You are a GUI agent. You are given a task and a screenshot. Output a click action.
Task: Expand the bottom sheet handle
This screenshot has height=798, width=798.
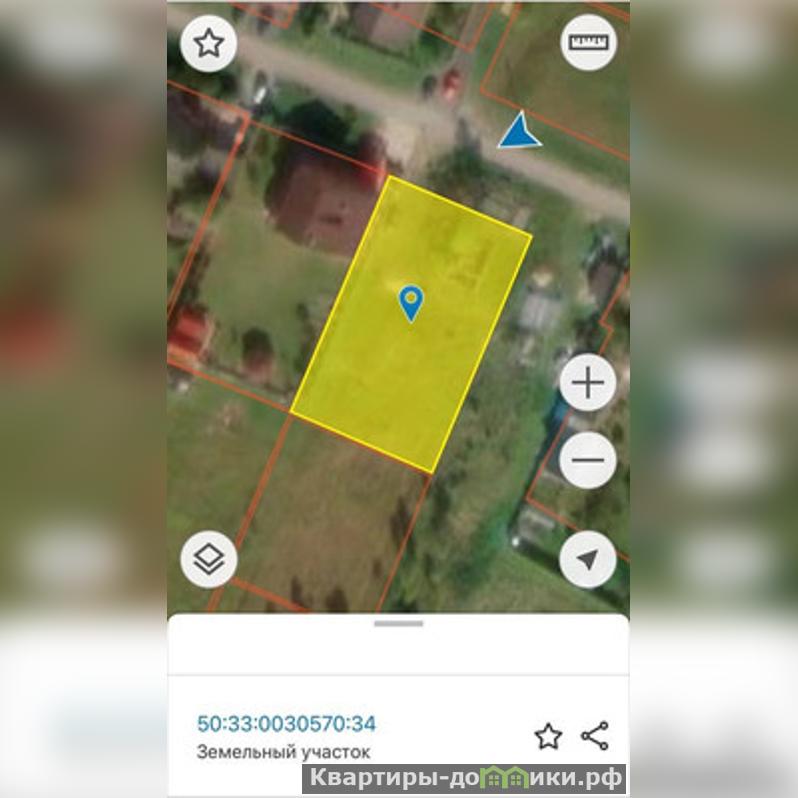[398, 624]
